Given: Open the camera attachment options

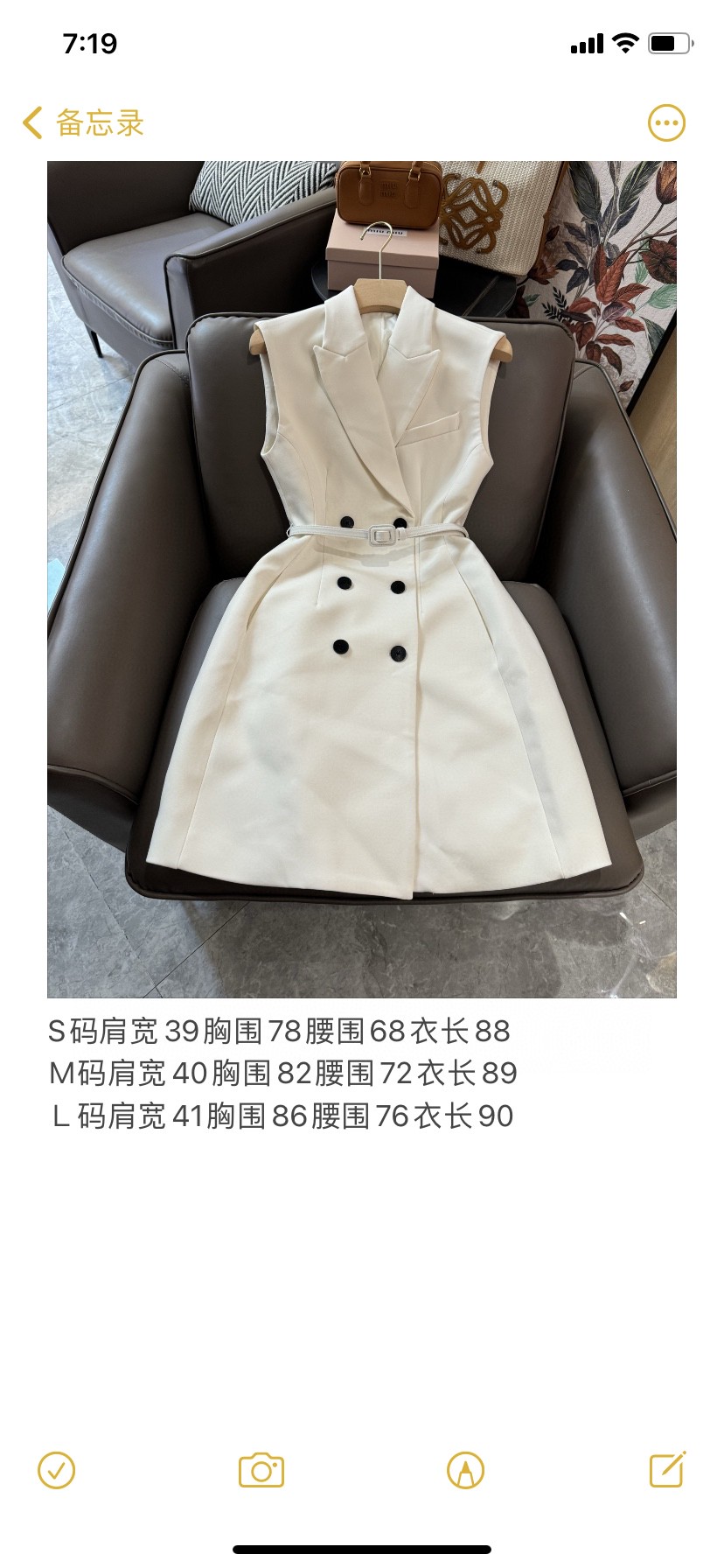Looking at the screenshot, I should pos(261,1471).
